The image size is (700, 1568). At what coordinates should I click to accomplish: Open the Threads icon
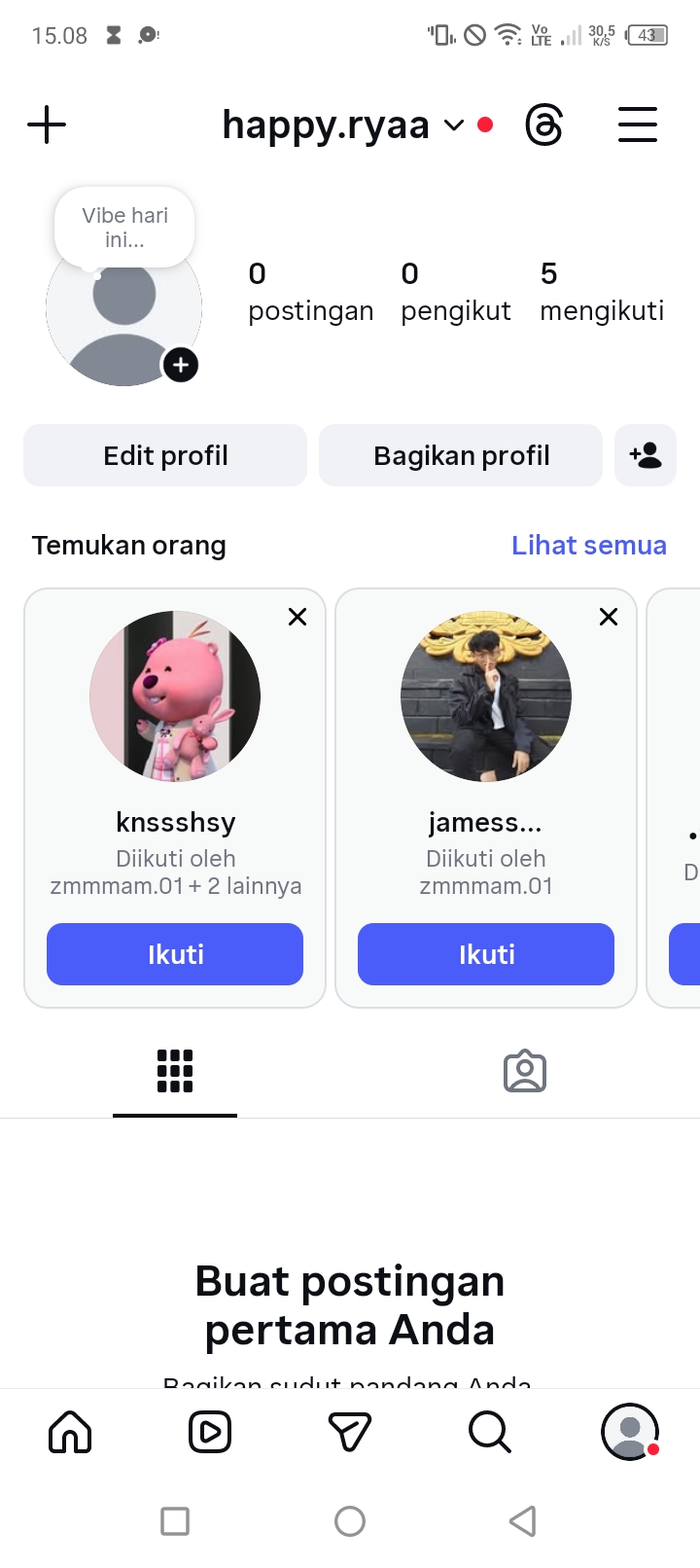543,125
